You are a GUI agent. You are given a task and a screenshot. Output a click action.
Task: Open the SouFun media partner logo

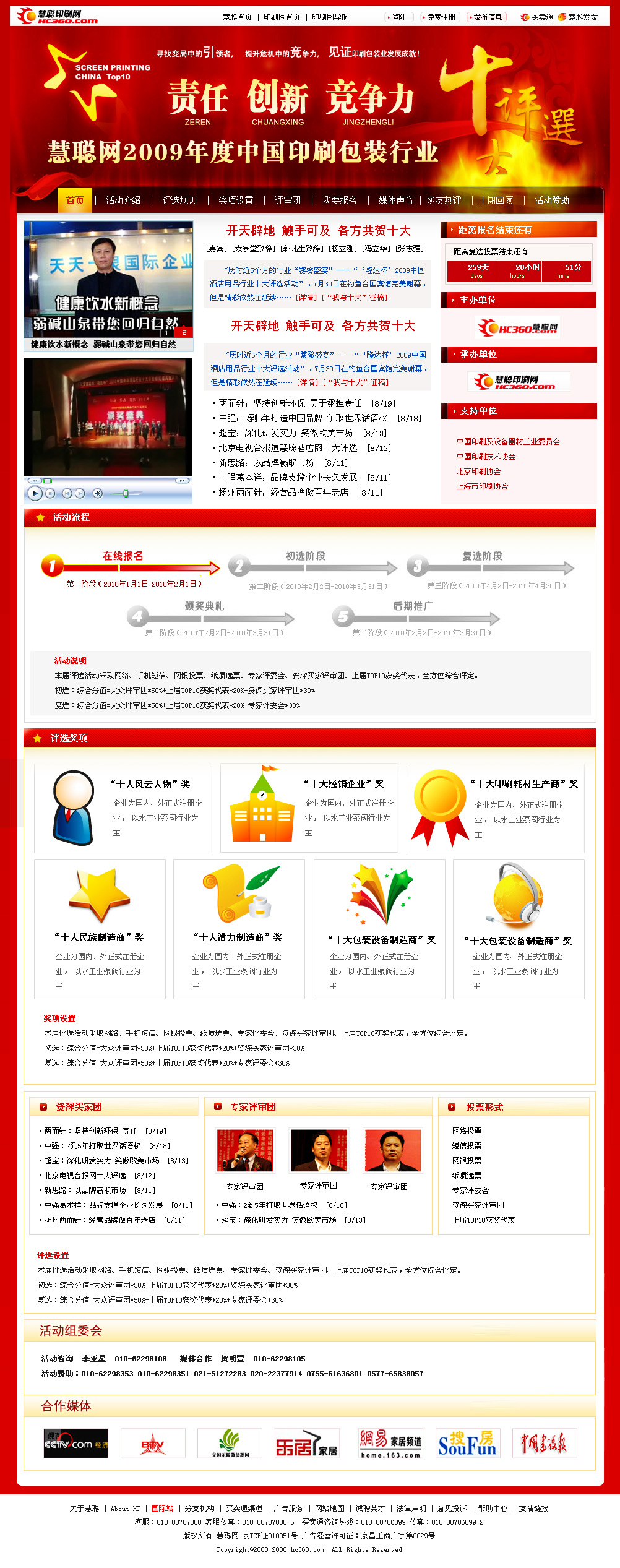tap(467, 1444)
